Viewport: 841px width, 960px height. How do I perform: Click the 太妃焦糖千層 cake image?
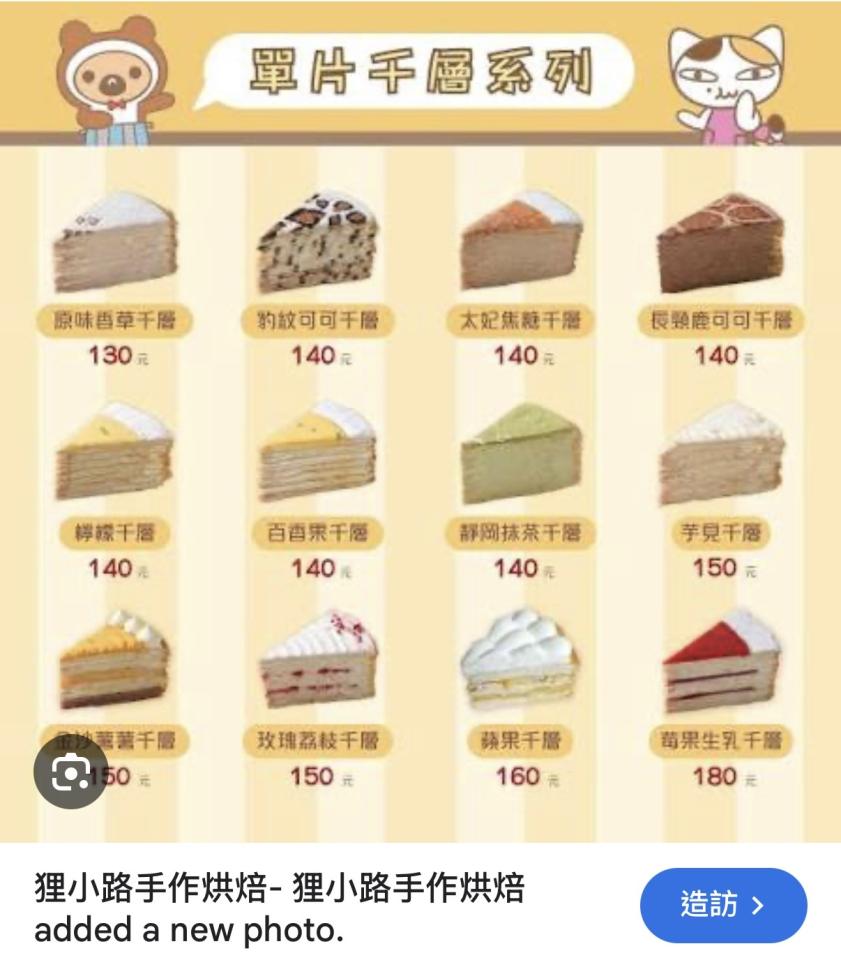click(518, 243)
